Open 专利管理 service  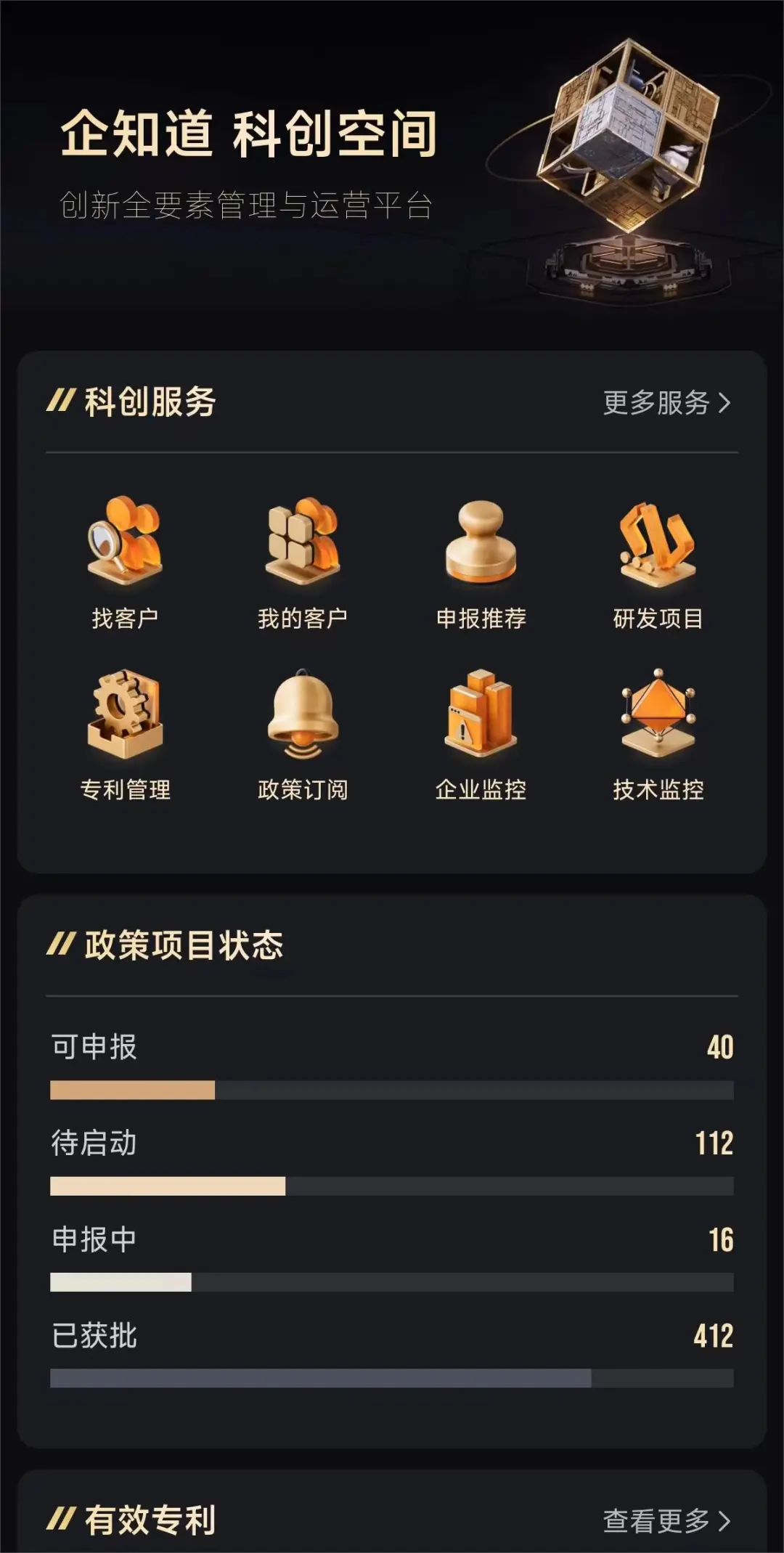tap(125, 733)
